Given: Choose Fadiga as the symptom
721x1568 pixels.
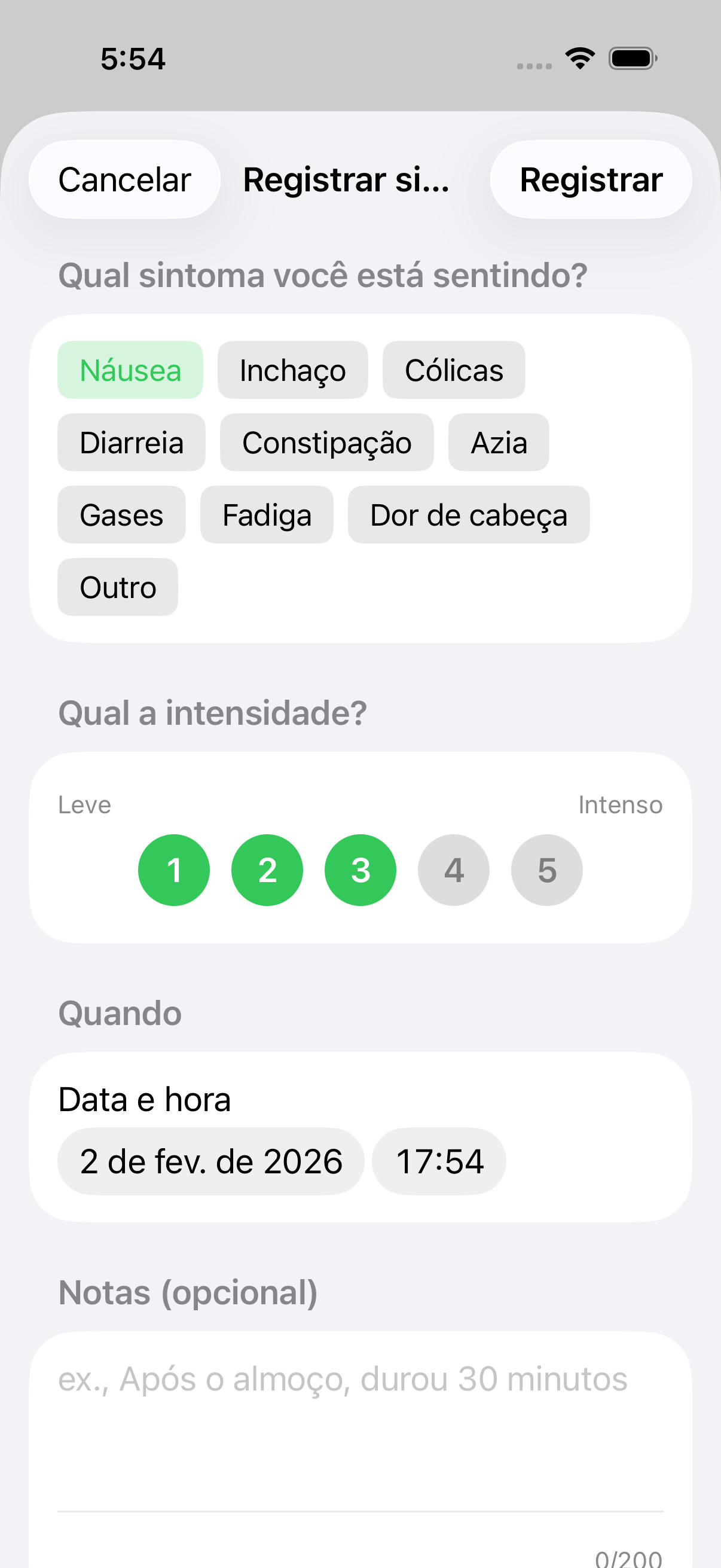Looking at the screenshot, I should click(267, 514).
